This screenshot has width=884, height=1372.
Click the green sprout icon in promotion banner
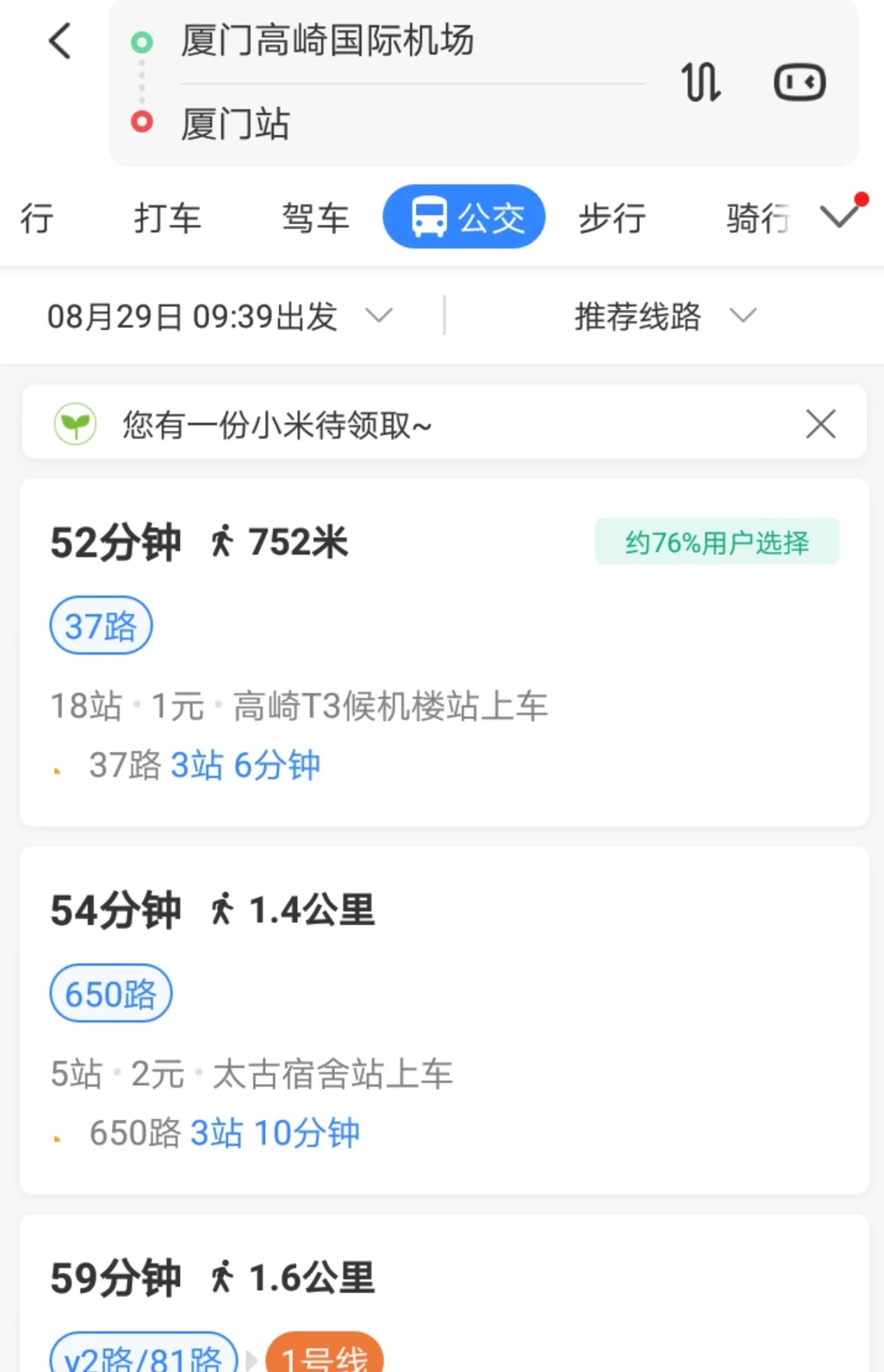coord(72,424)
